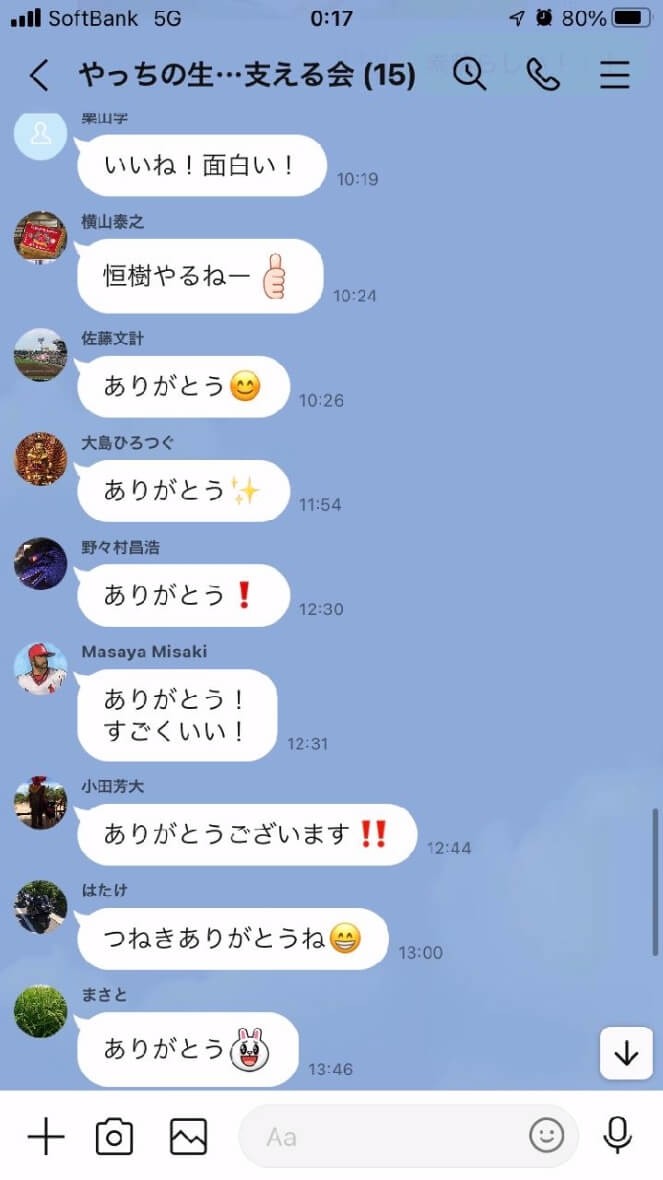This screenshot has height=1180, width=663.
Task: Record a voice message
Action: click(x=618, y=1135)
